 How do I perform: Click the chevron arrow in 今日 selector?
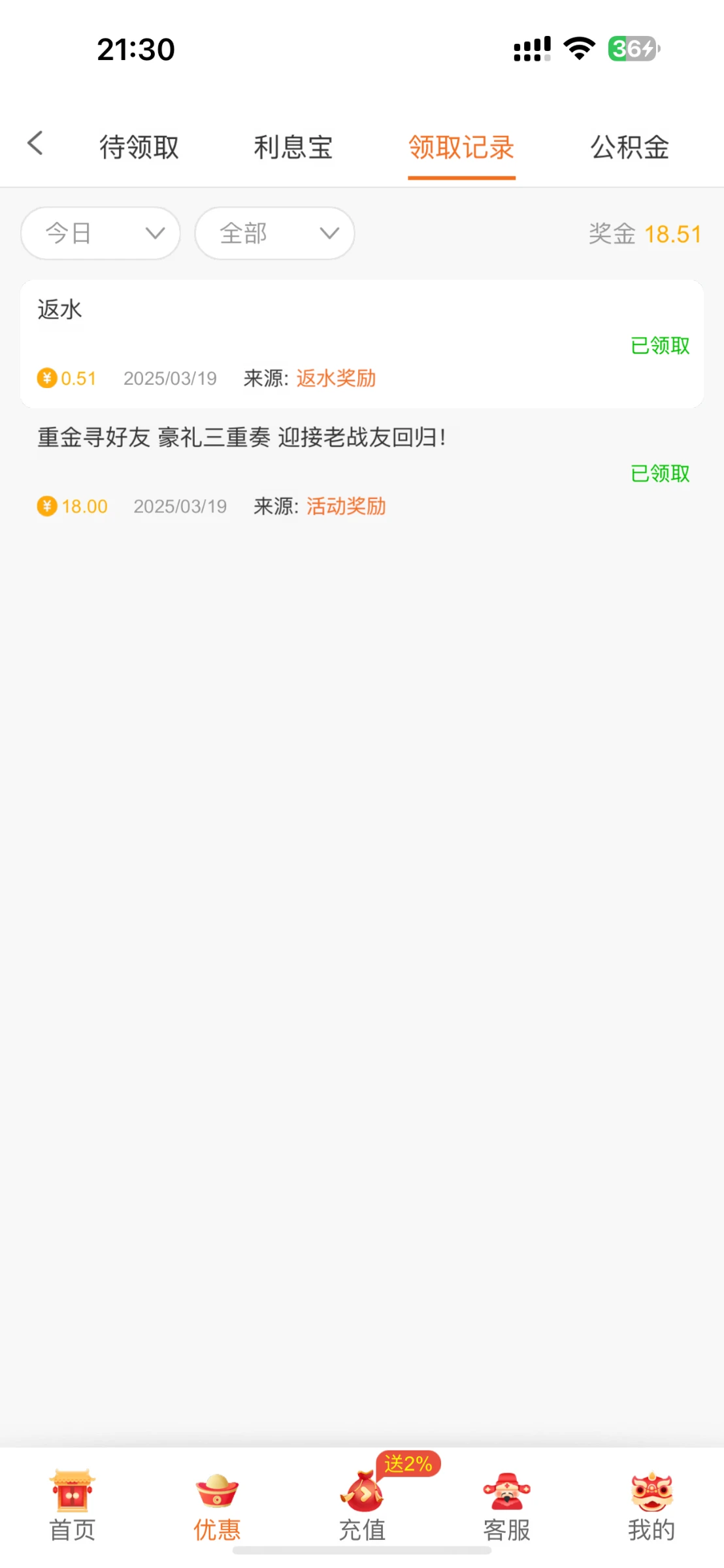(x=153, y=233)
